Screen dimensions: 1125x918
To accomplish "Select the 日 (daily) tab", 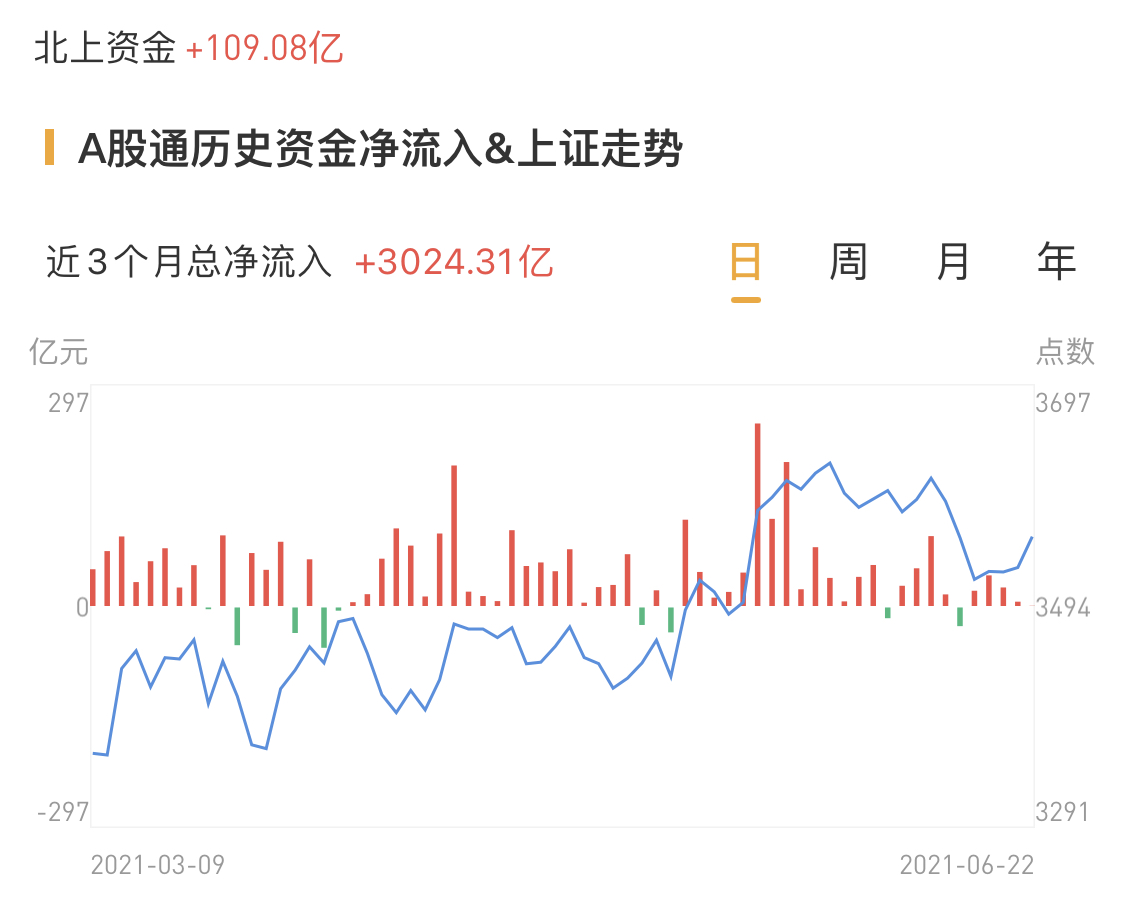I will point(746,262).
